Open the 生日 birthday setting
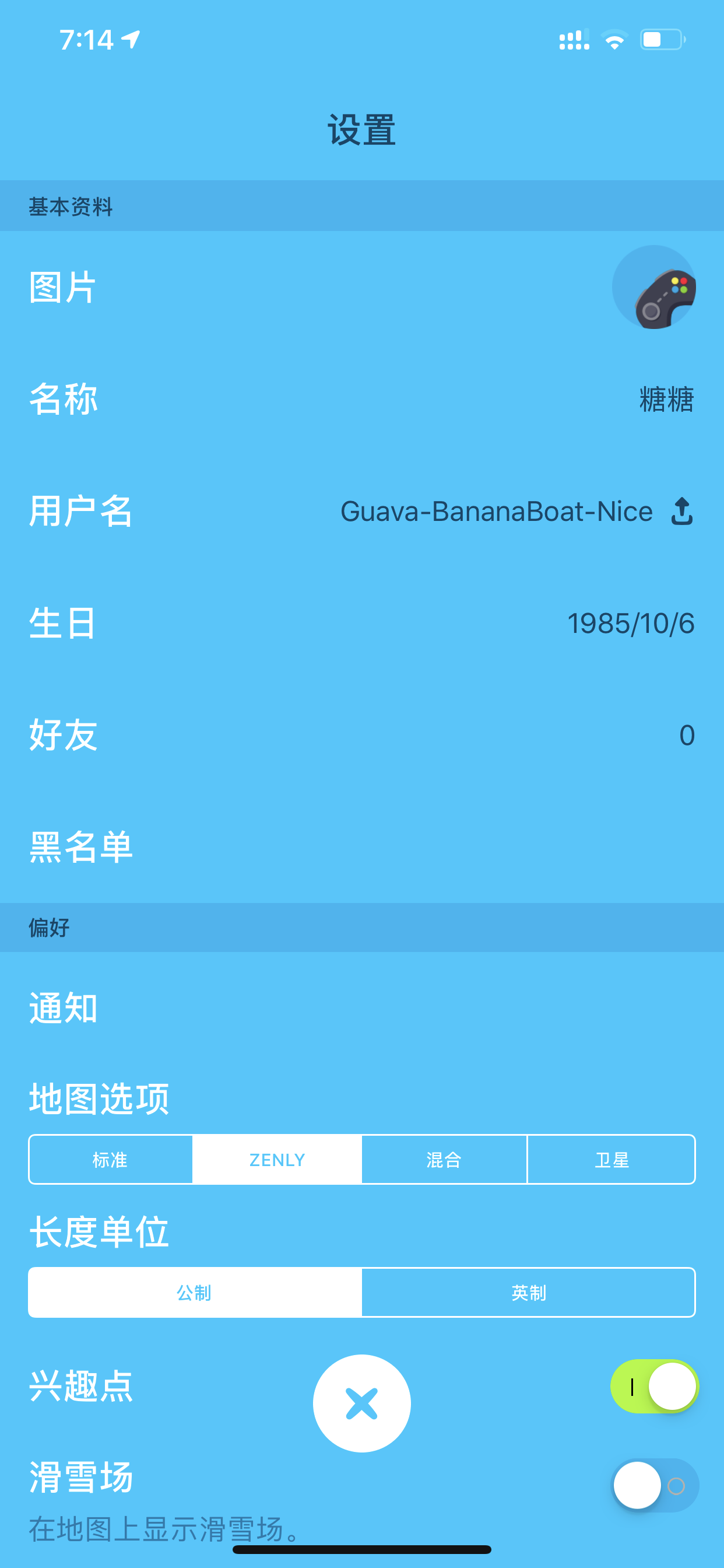The height and width of the screenshot is (1568, 724). click(x=362, y=624)
